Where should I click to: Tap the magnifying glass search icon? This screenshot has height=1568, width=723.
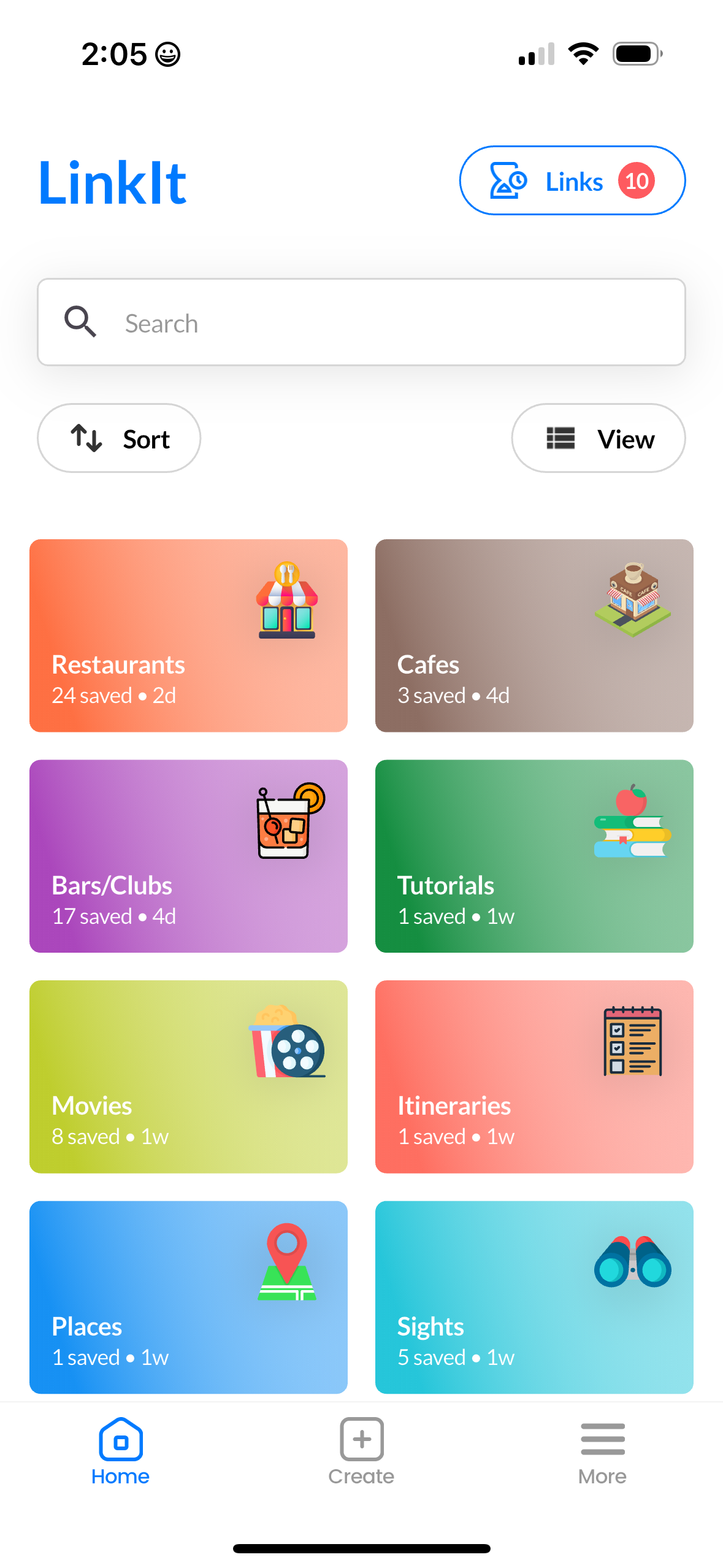80,321
